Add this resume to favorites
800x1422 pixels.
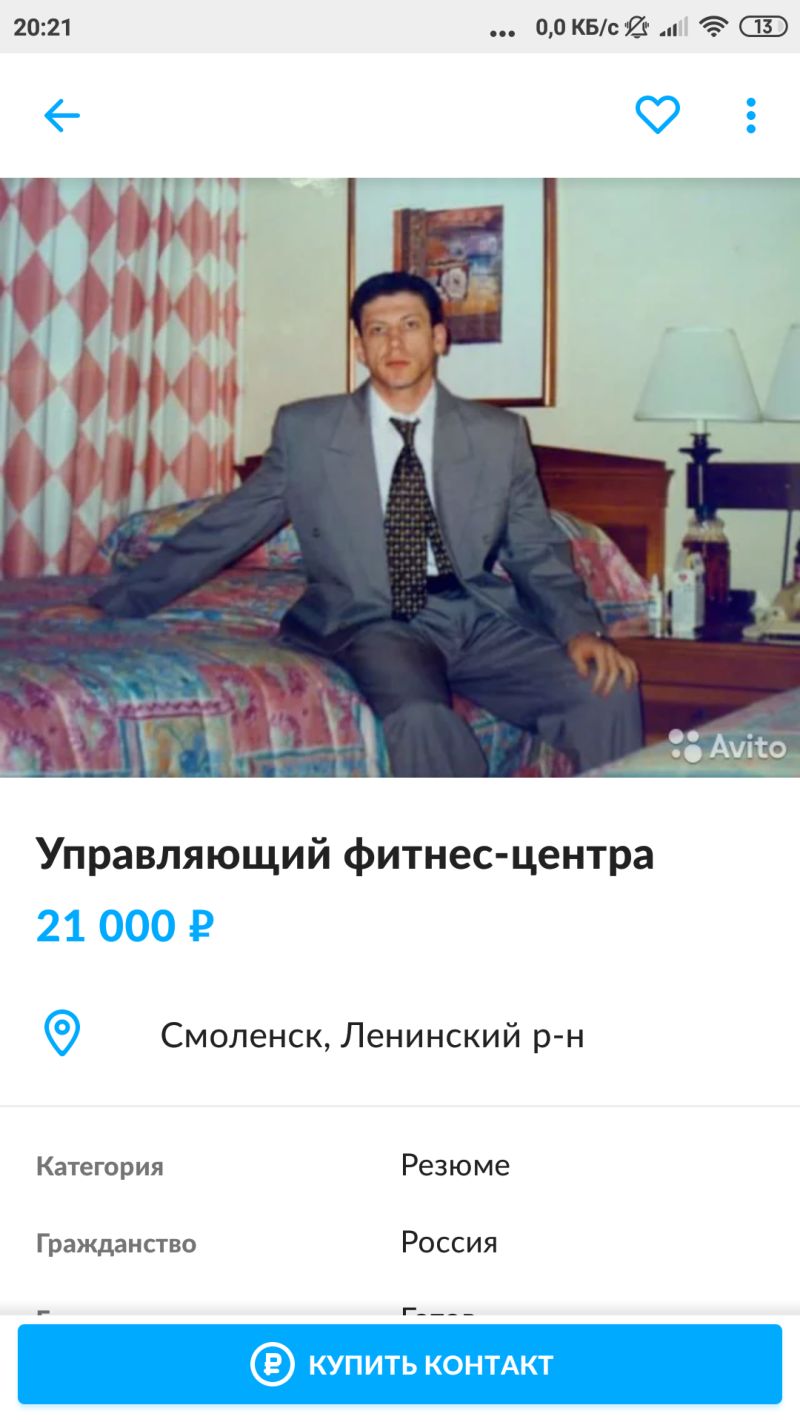(x=657, y=116)
